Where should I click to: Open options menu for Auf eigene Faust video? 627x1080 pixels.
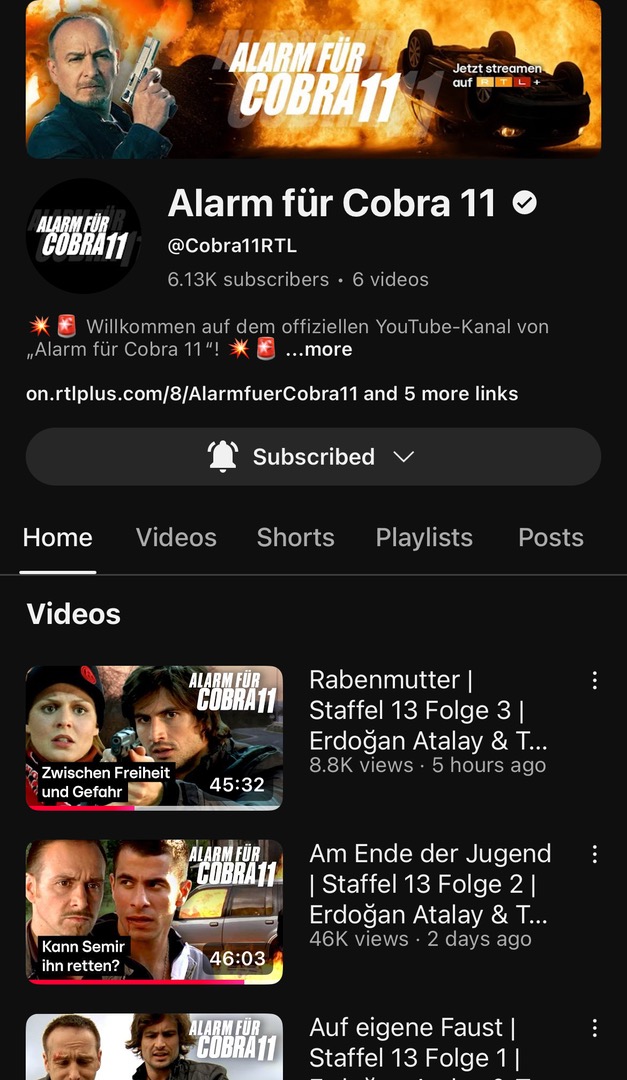click(595, 1029)
